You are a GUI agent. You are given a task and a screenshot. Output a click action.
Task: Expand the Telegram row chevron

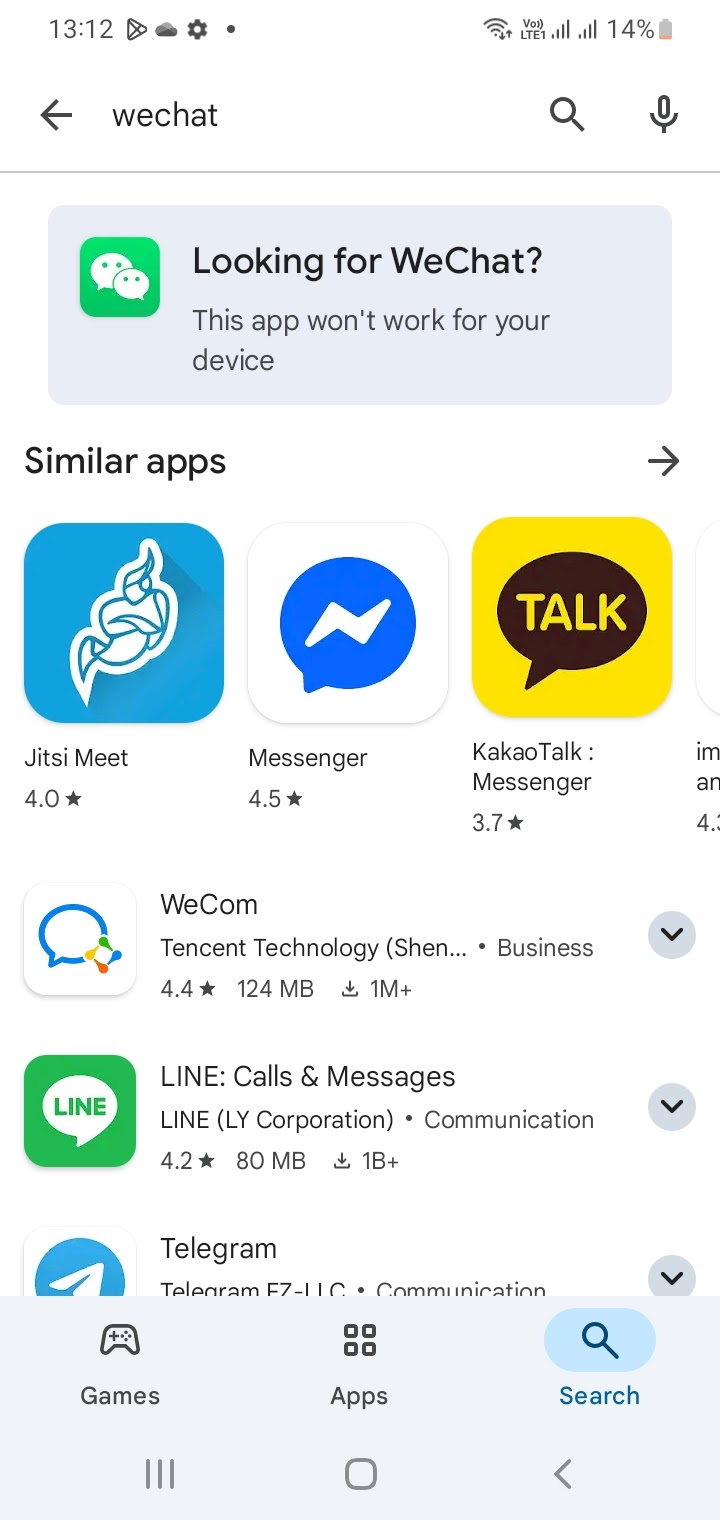[x=672, y=1277]
